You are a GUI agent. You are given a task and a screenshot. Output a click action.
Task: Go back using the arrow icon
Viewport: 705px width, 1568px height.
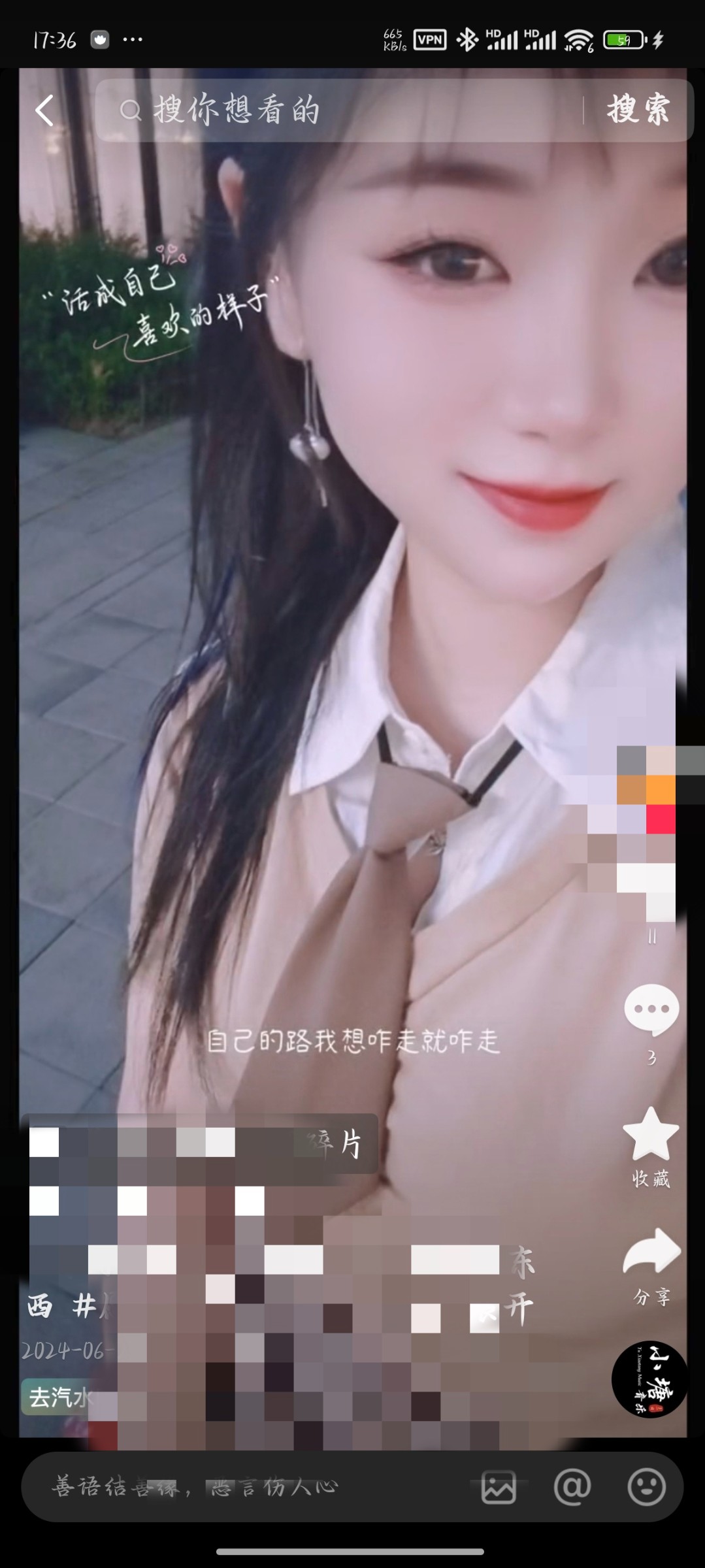coord(44,110)
